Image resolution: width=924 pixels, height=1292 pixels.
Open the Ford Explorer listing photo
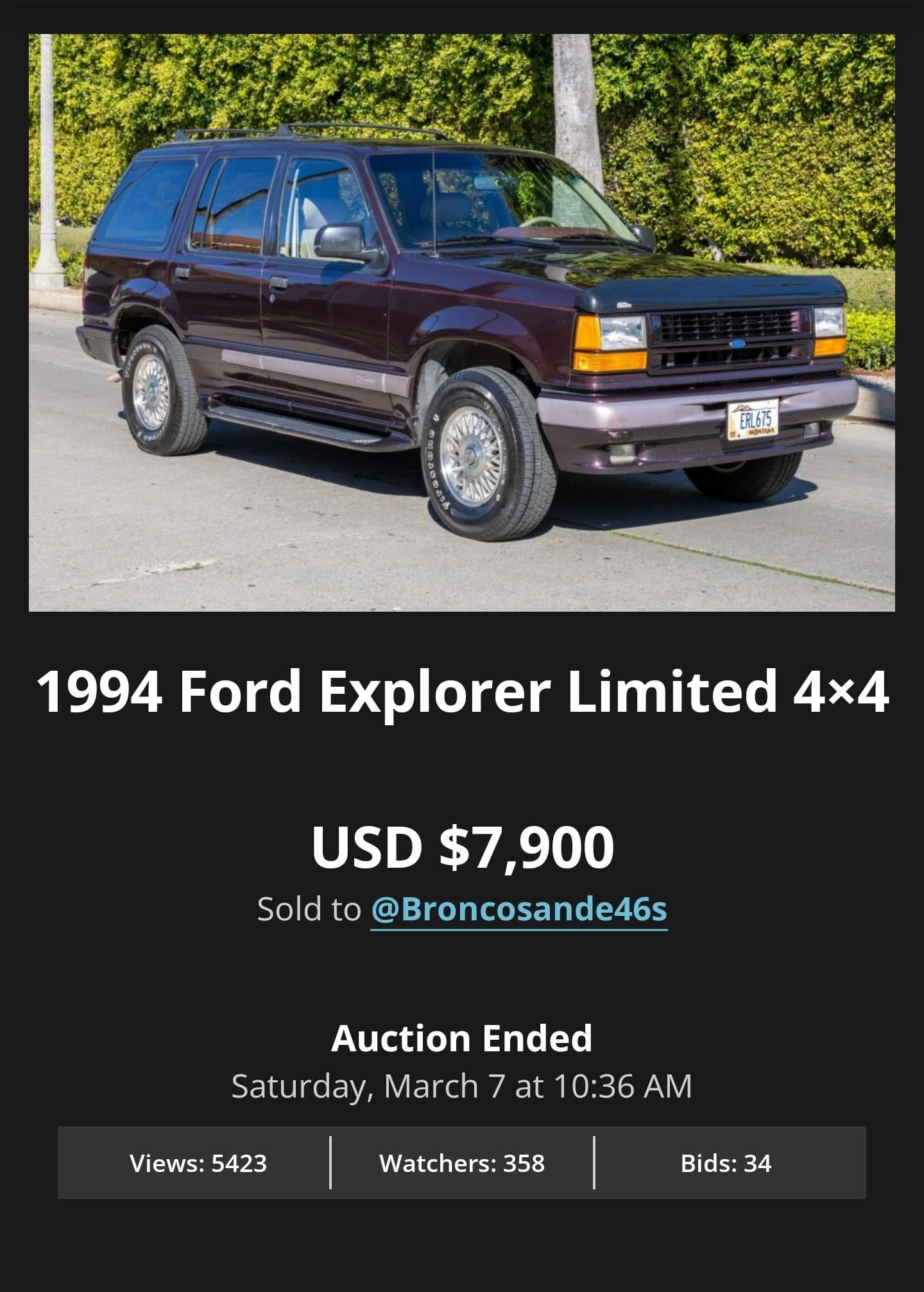click(462, 322)
